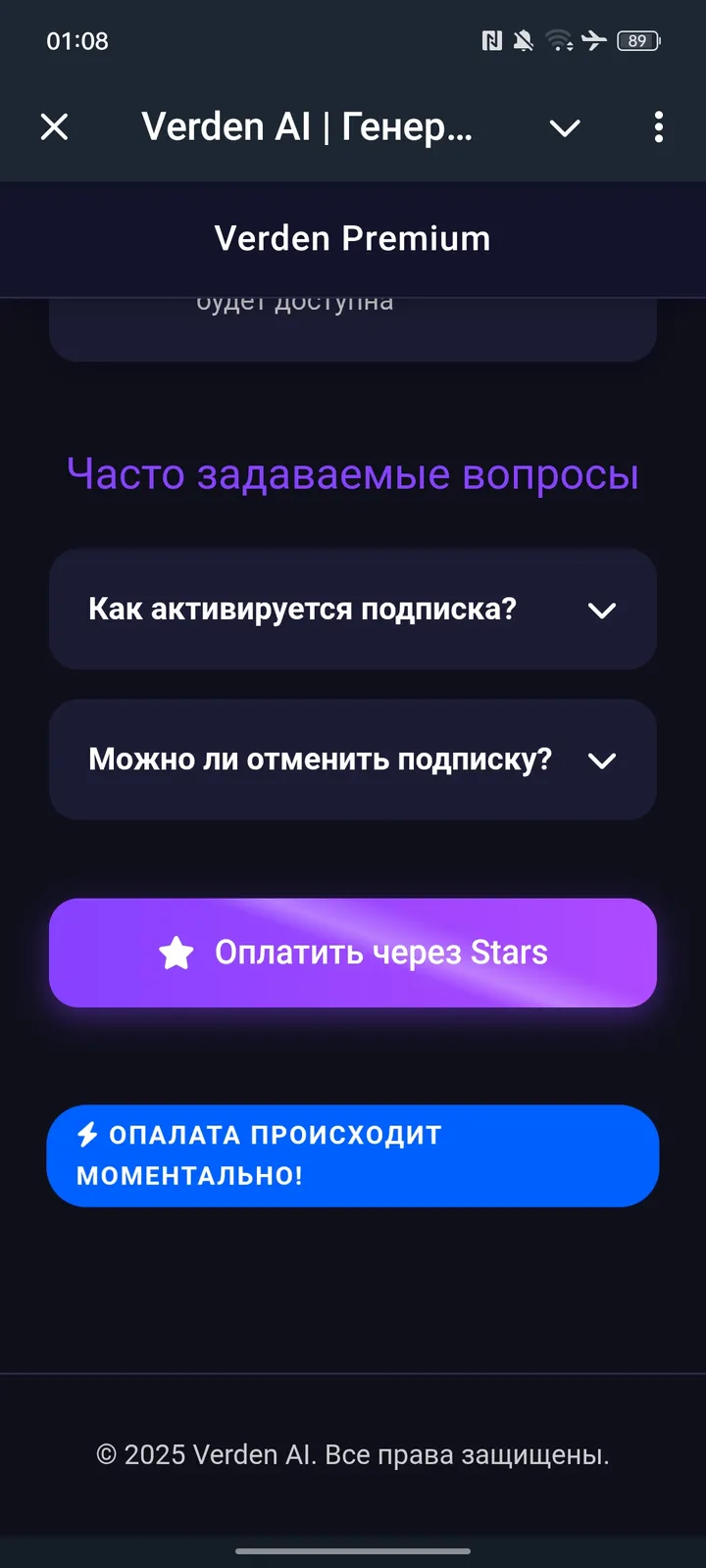
Task: Tap the partially visible card above the FAQ section
Action: (353, 323)
